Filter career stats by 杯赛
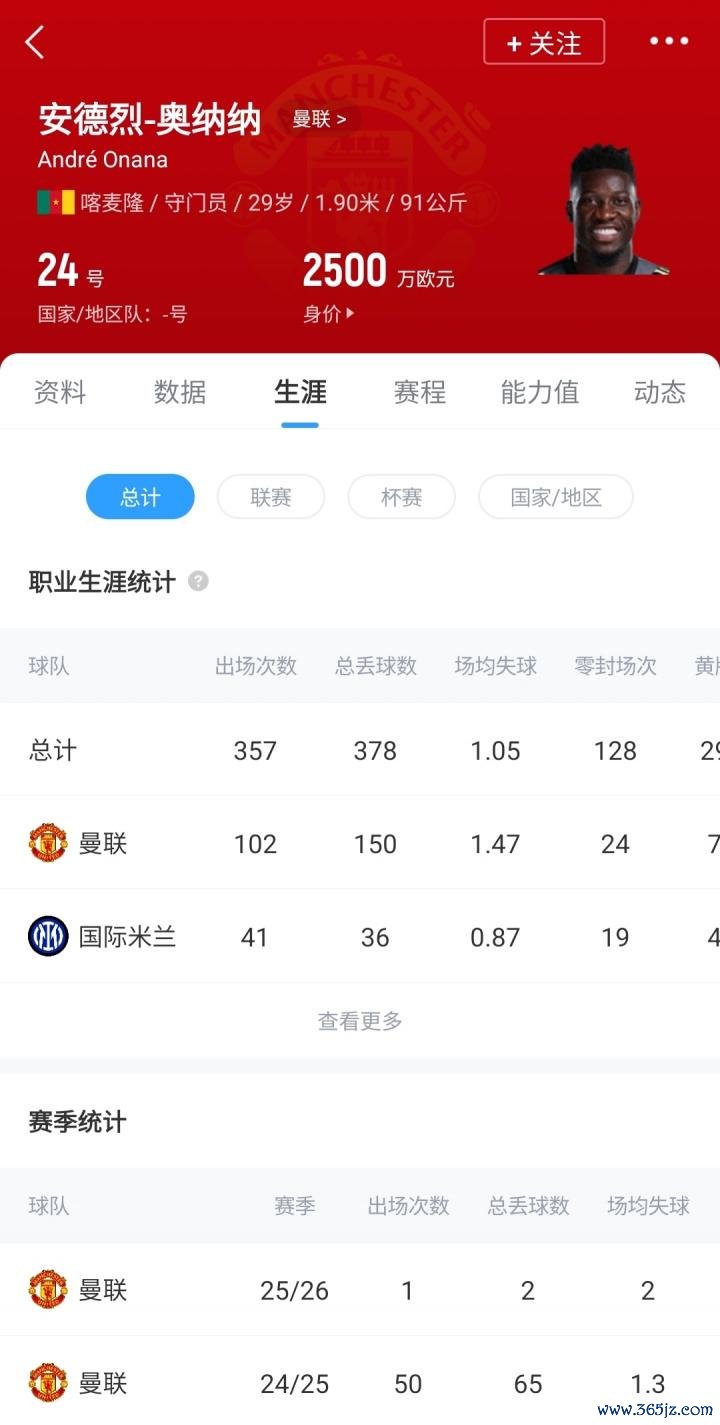 click(x=401, y=497)
